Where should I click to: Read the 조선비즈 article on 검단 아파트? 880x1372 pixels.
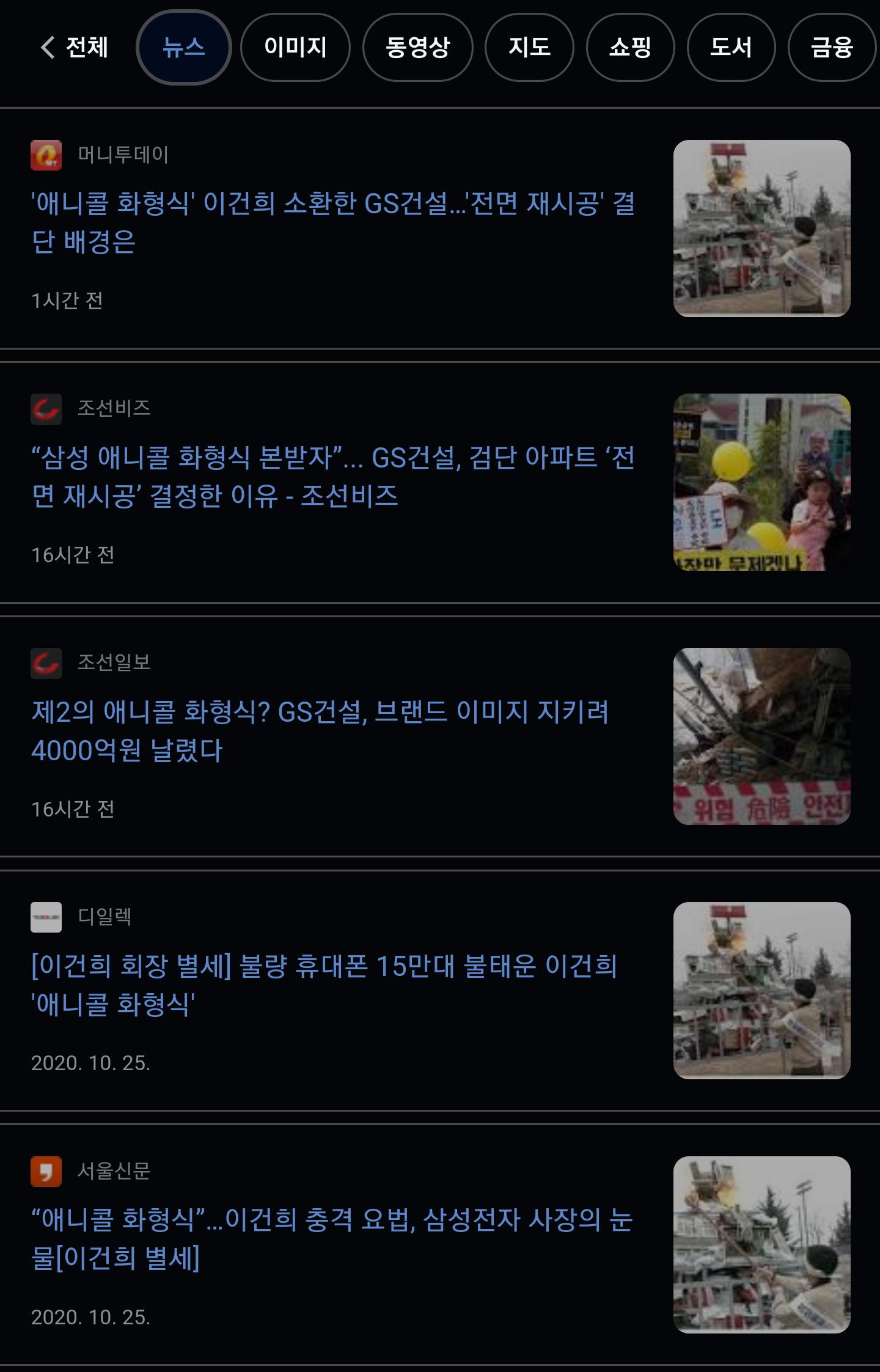pyautogui.click(x=333, y=476)
